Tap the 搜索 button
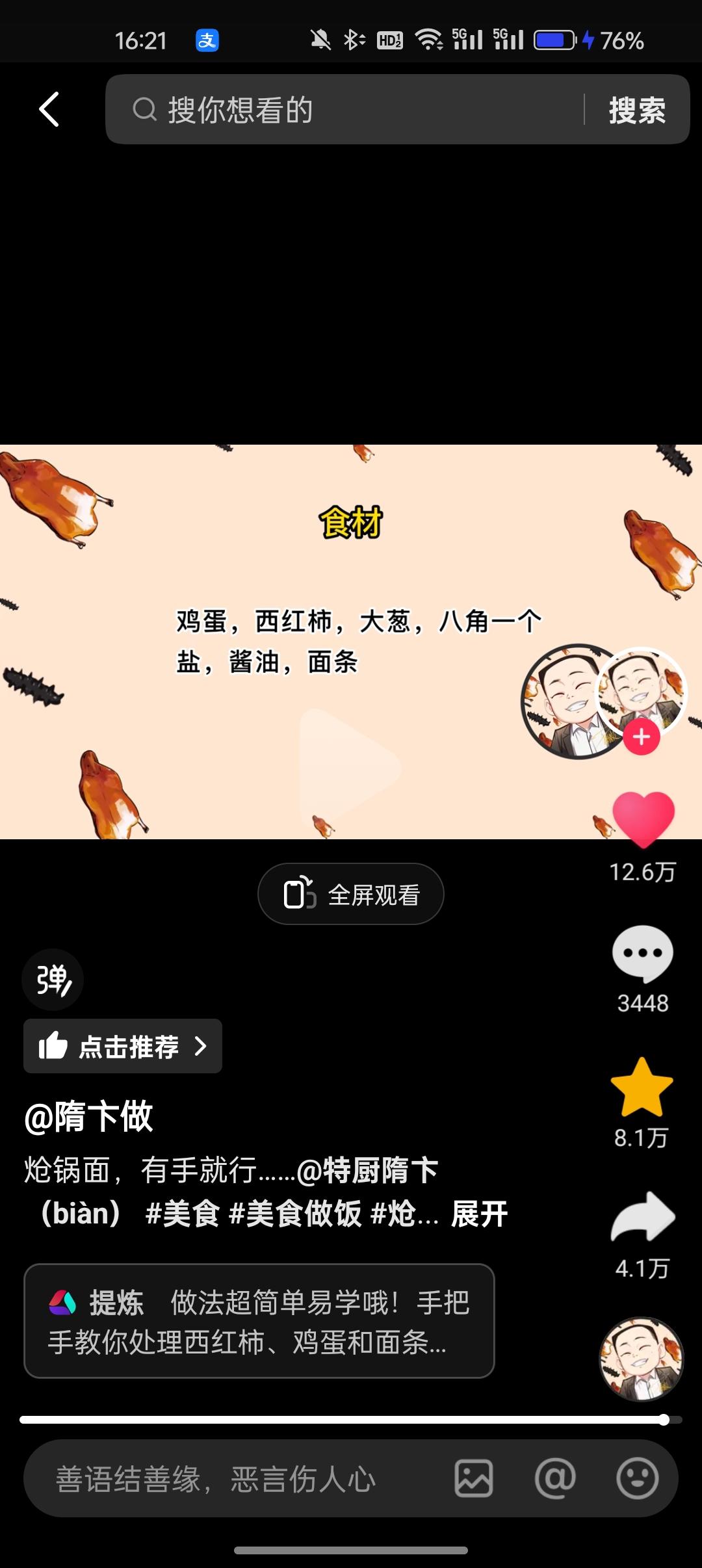Image resolution: width=702 pixels, height=1568 pixels. pyautogui.click(x=637, y=109)
